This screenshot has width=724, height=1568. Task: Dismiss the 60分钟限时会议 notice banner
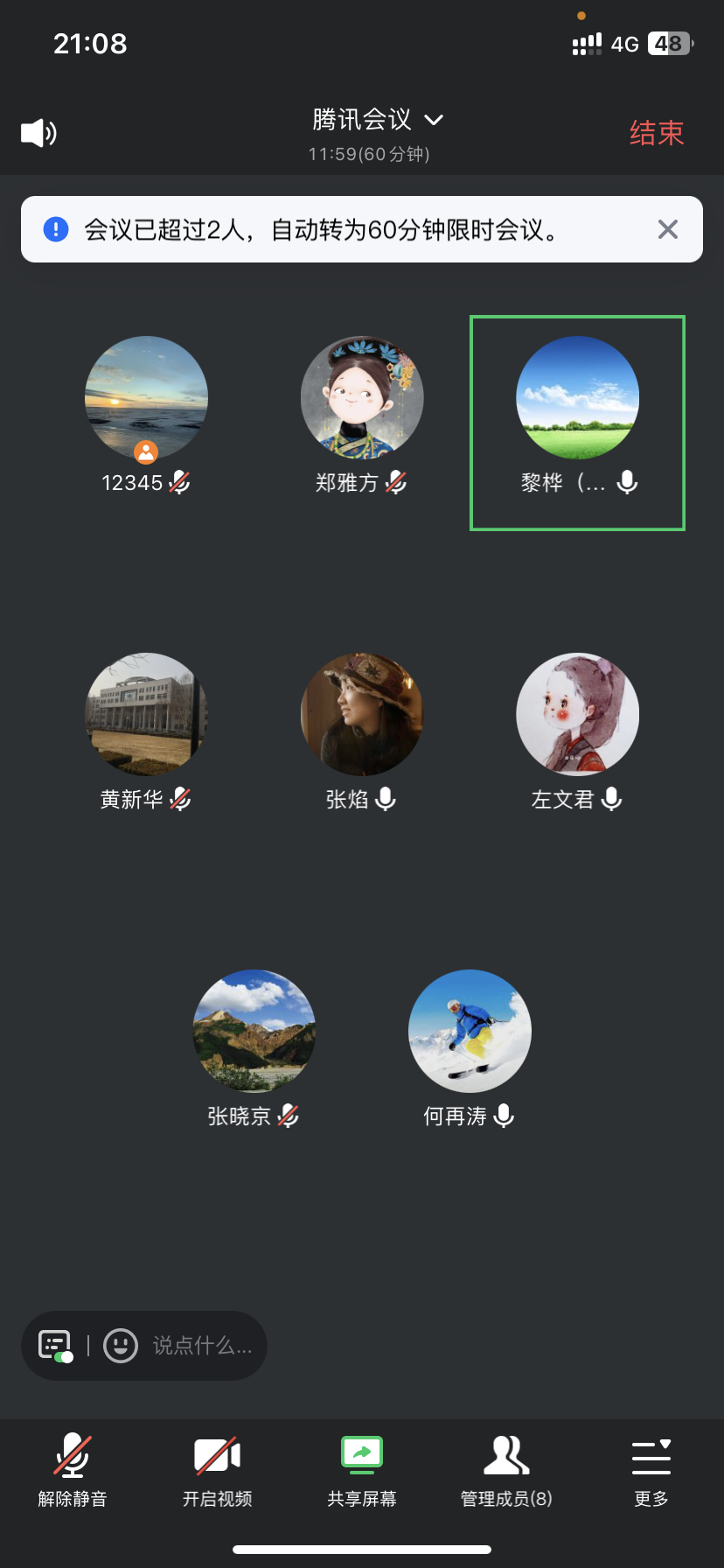(x=667, y=229)
